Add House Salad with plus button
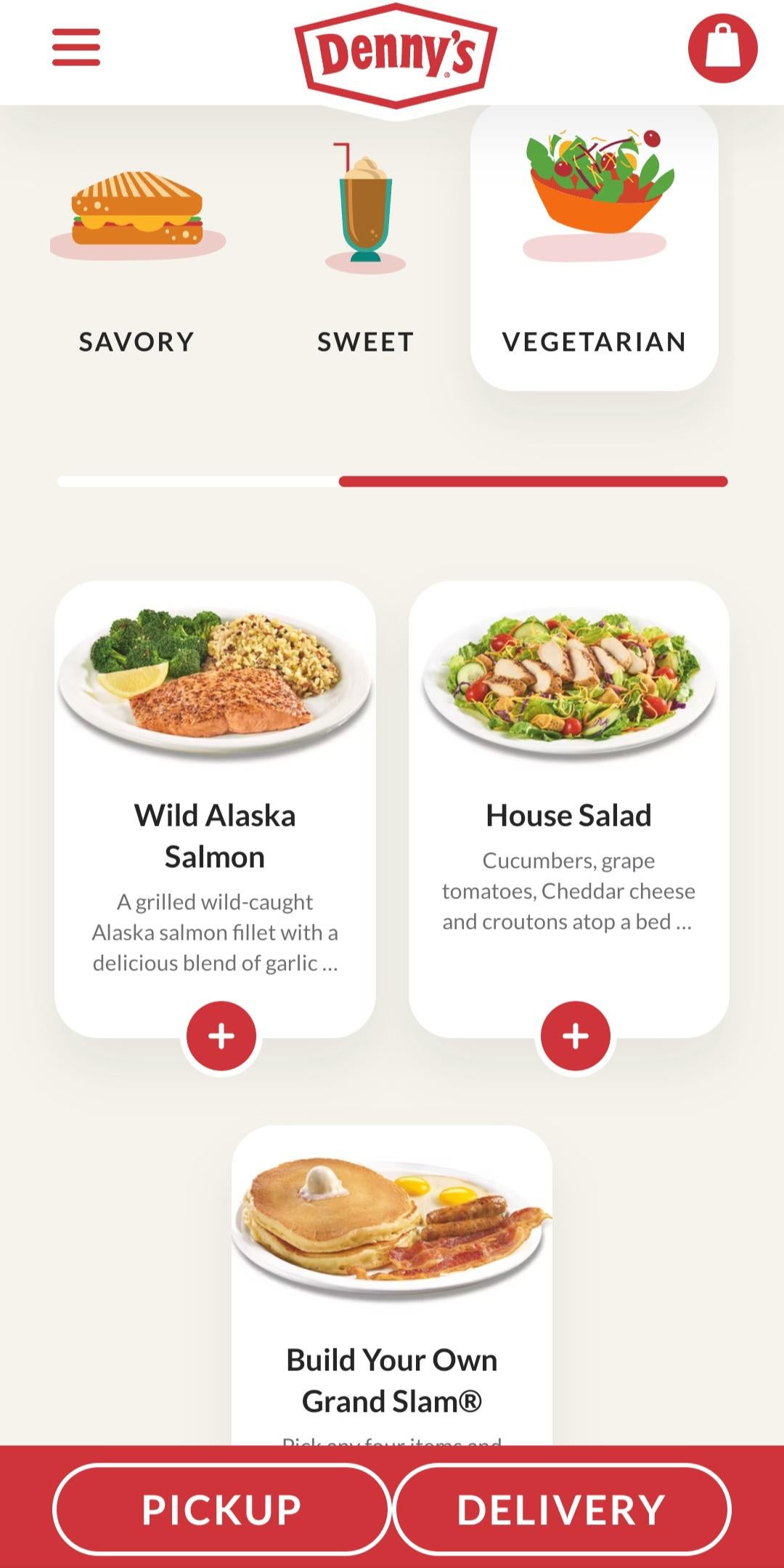Image resolution: width=784 pixels, height=1568 pixels. (576, 1036)
